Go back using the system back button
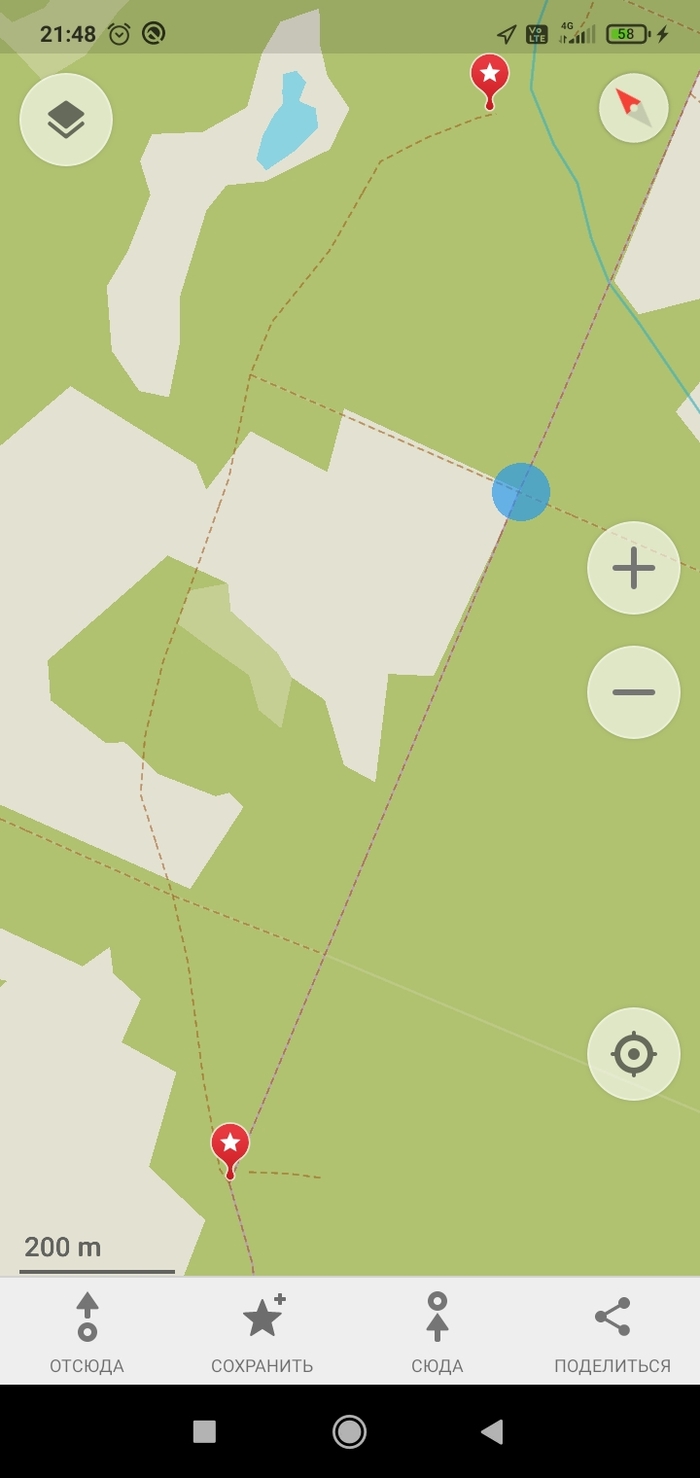This screenshot has height=1478, width=700. click(x=492, y=1432)
